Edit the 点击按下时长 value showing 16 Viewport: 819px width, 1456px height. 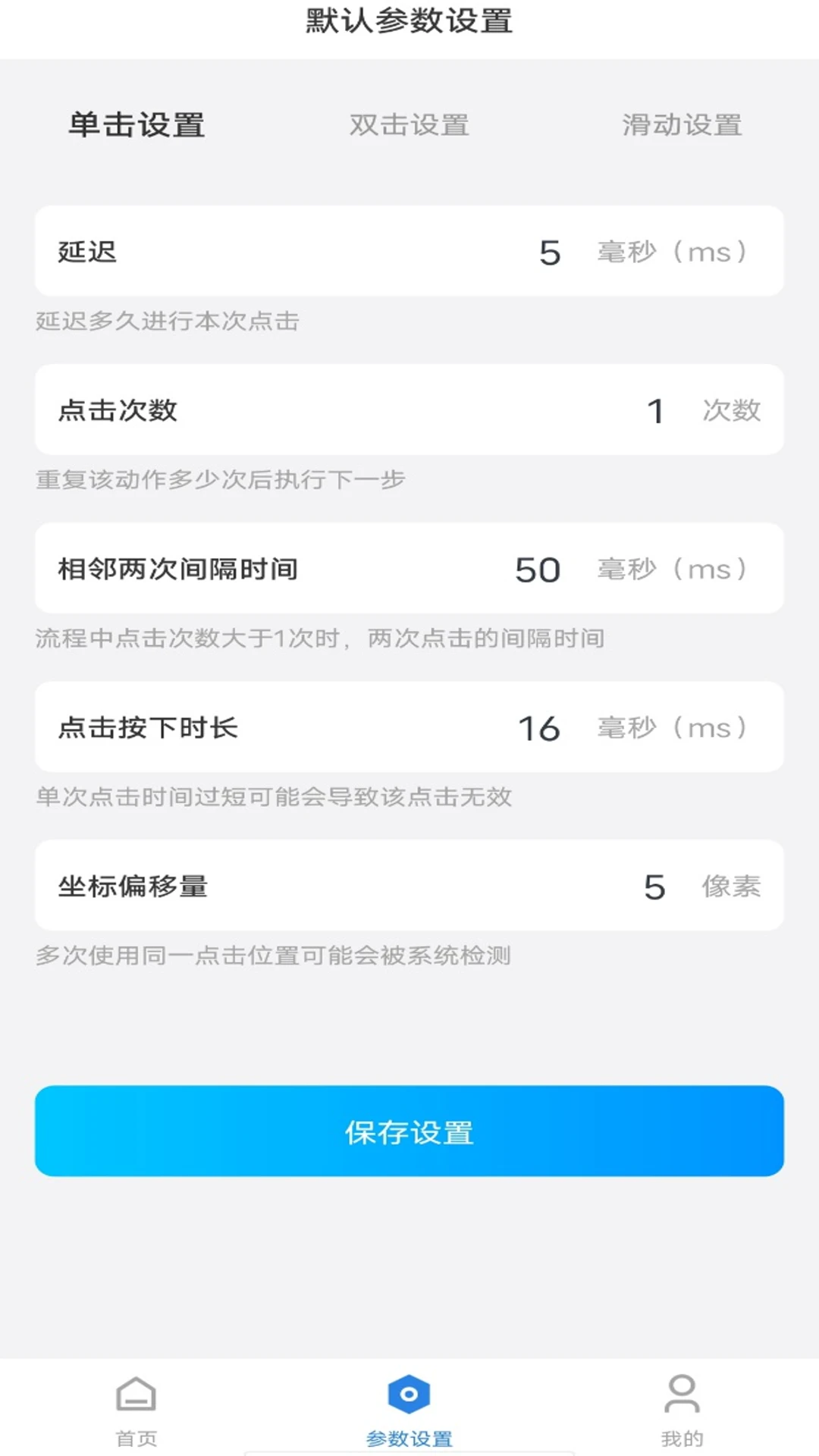537,727
